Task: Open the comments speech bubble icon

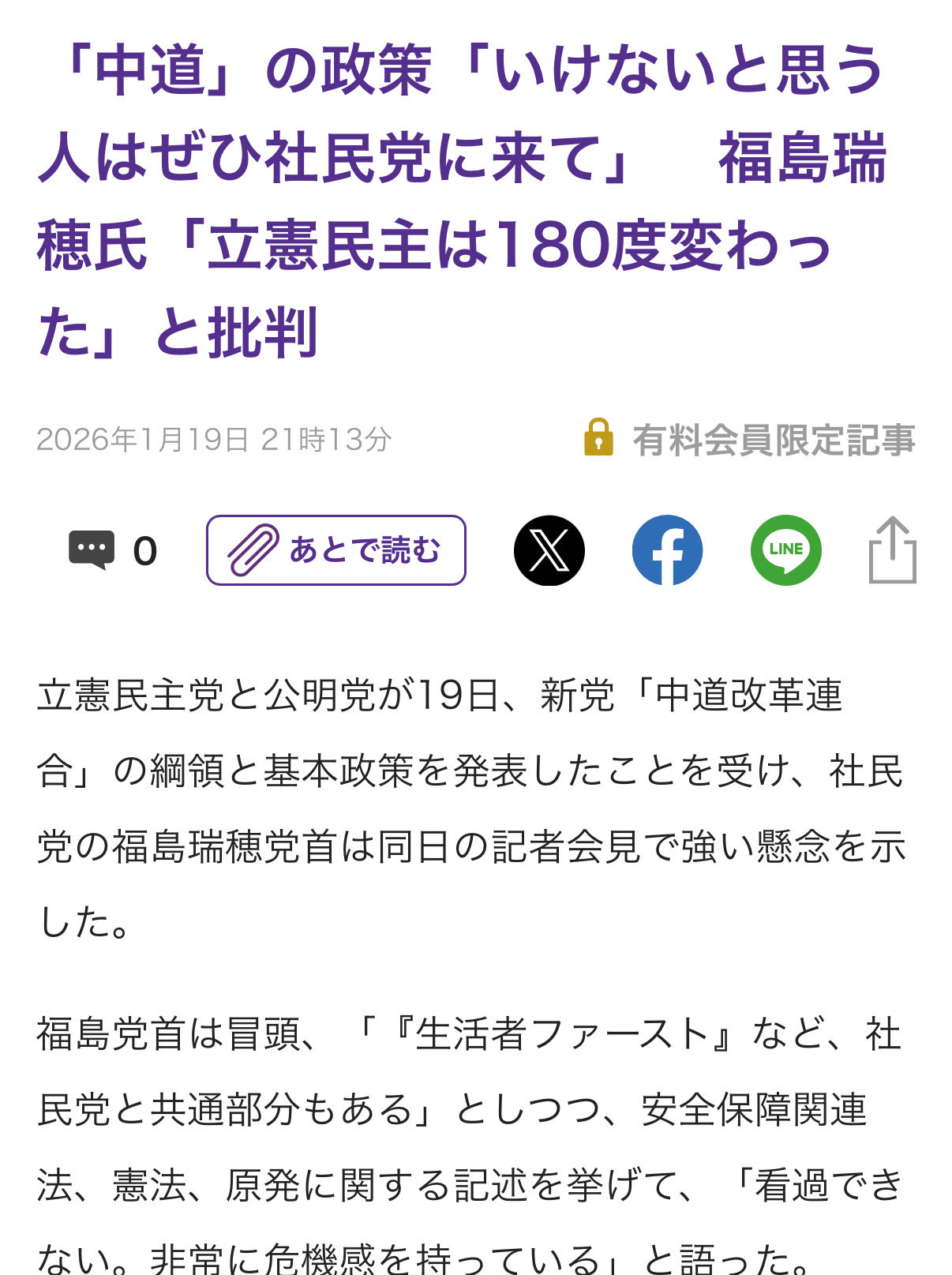Action: [92, 550]
